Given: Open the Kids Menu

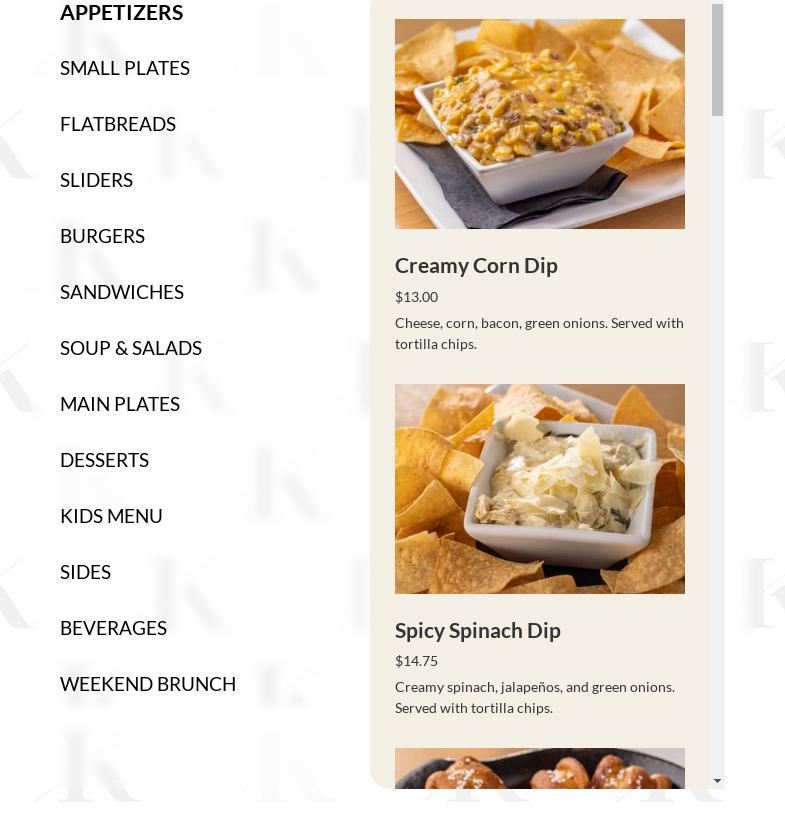Looking at the screenshot, I should click(111, 516).
